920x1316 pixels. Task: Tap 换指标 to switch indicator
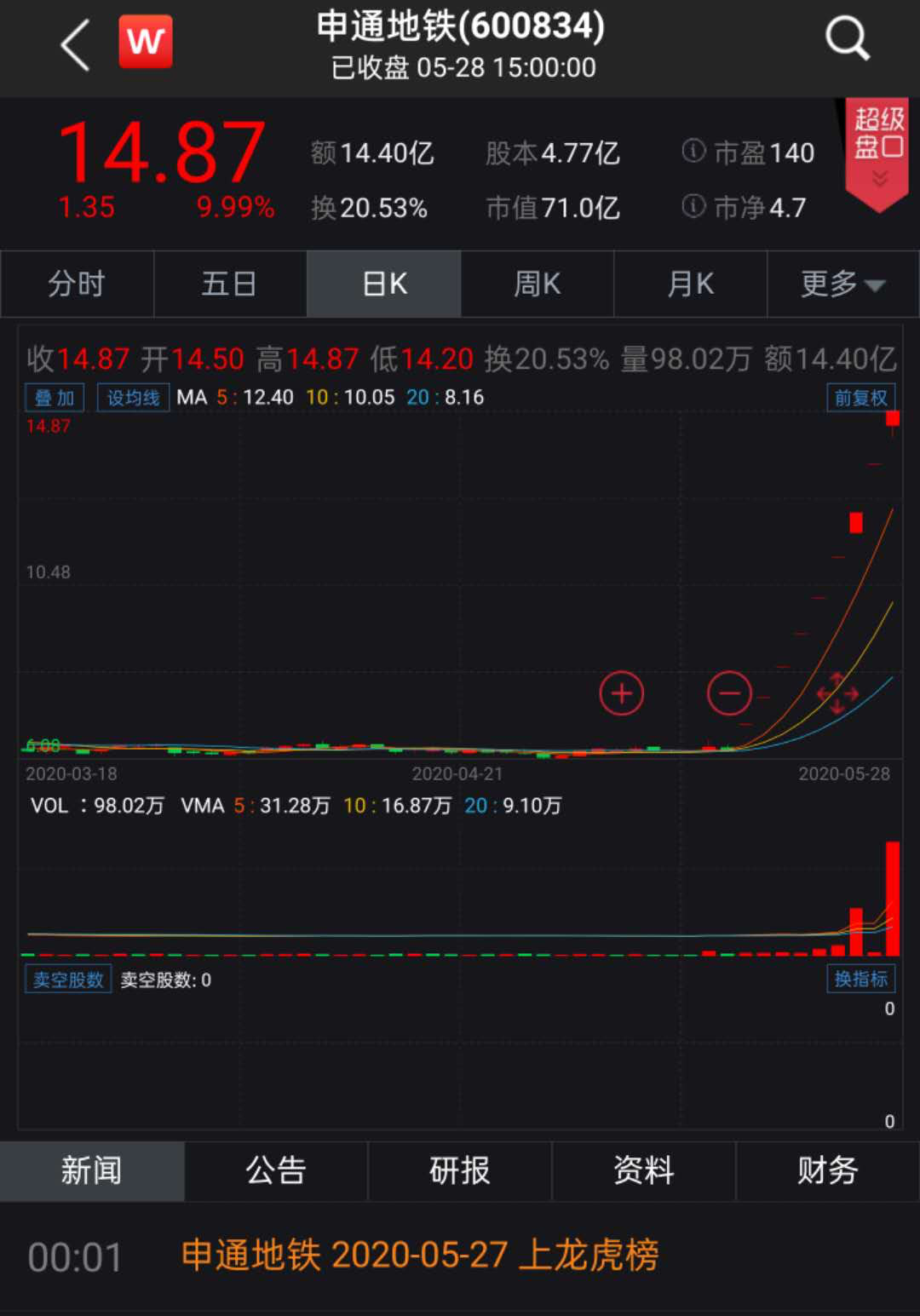(x=860, y=979)
